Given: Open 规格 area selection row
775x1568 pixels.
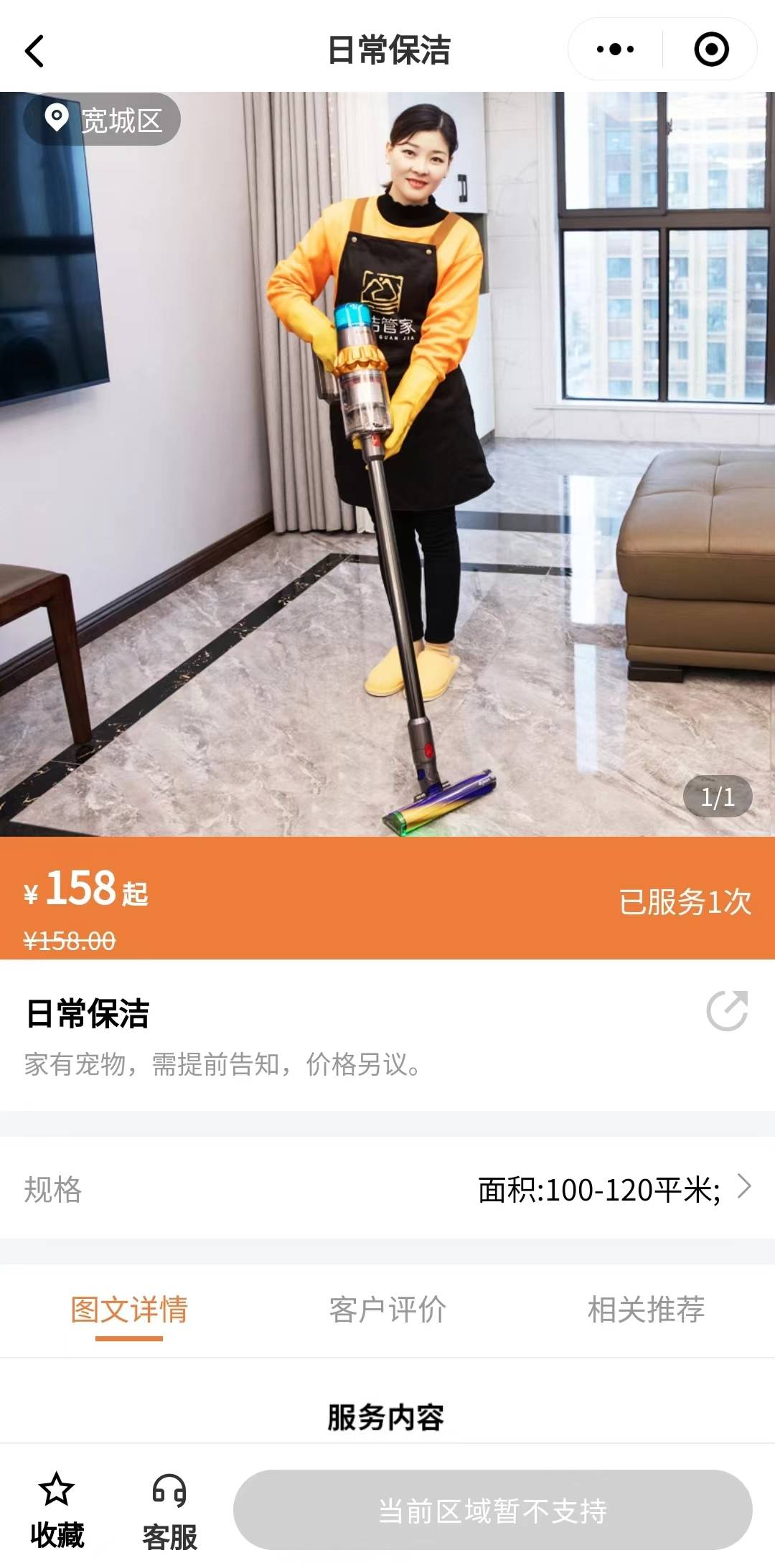Looking at the screenshot, I should 387,1189.
